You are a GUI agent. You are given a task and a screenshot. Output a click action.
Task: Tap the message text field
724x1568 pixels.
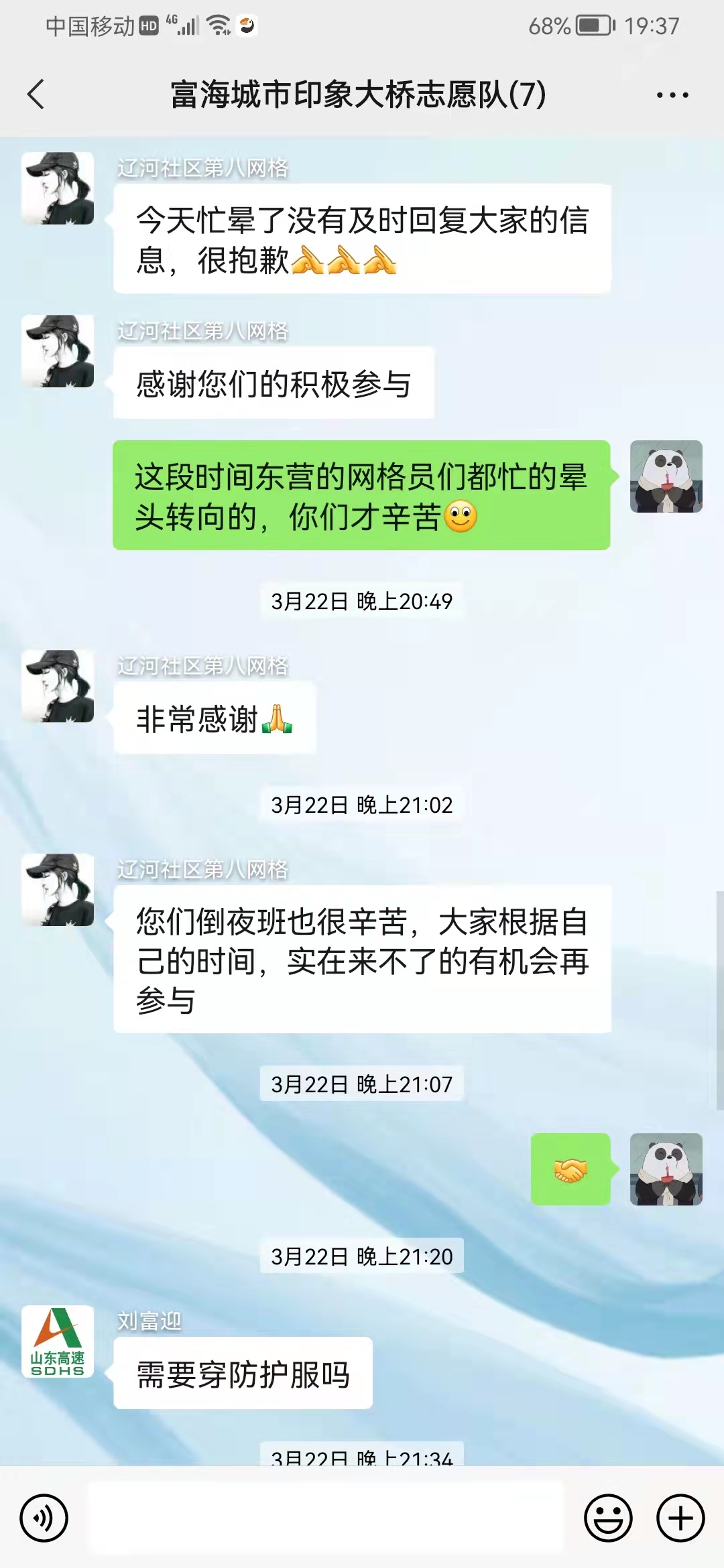coord(326,1518)
